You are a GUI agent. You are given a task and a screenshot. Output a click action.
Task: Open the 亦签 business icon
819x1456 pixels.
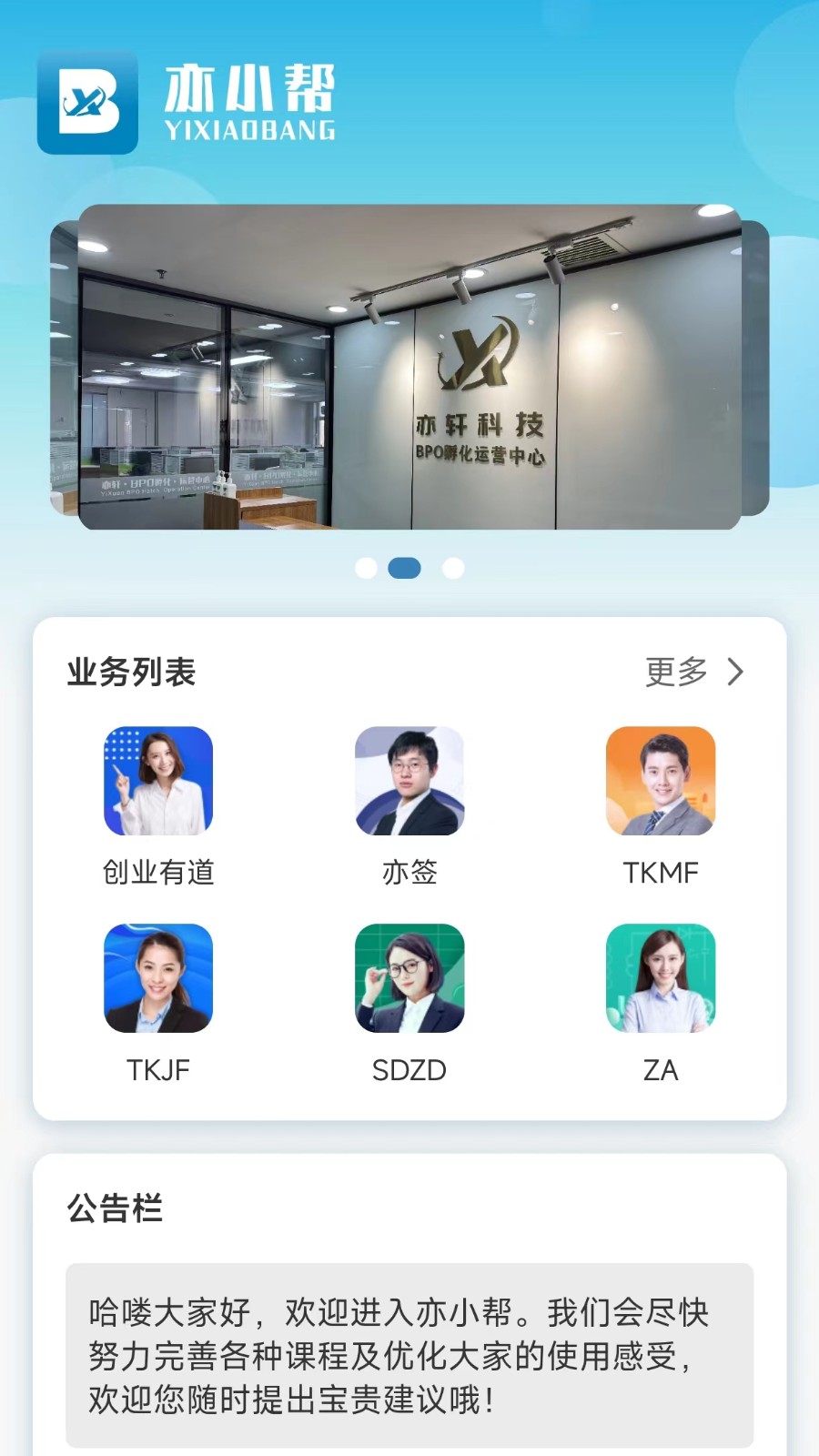[x=409, y=781]
